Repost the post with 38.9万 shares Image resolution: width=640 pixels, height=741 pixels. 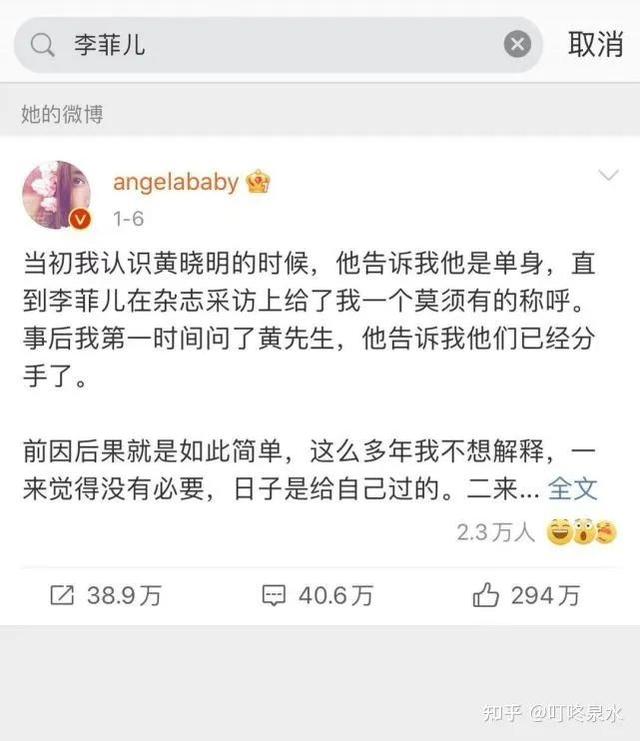tap(105, 596)
